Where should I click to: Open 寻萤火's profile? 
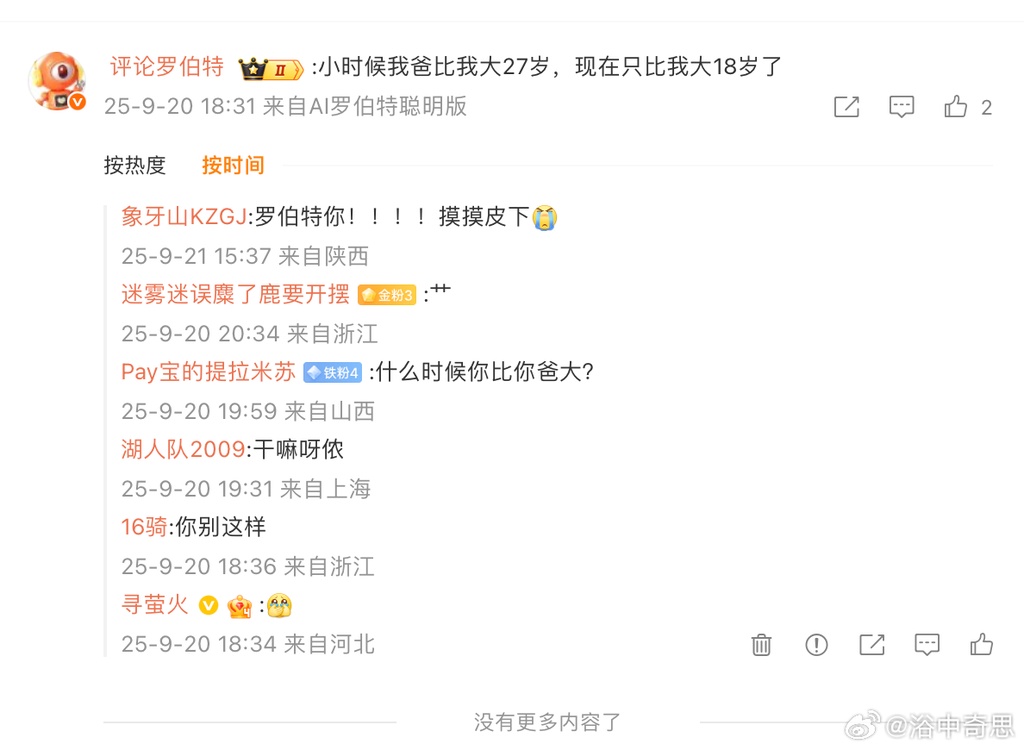[155, 605]
